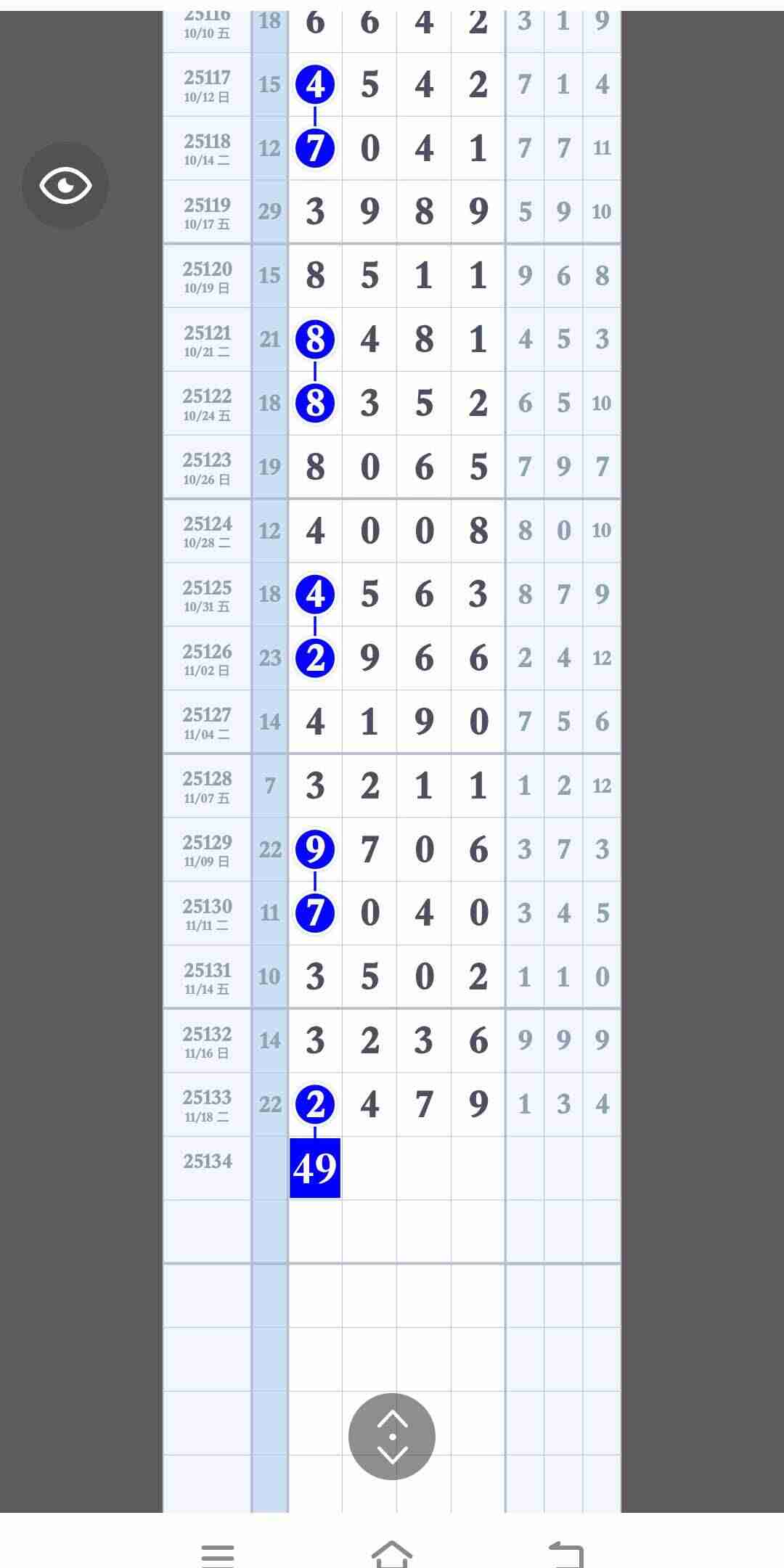Viewport: 784px width, 1568px height.
Task: Select the highlighted 49 cell in row 25134
Action: pos(315,1168)
